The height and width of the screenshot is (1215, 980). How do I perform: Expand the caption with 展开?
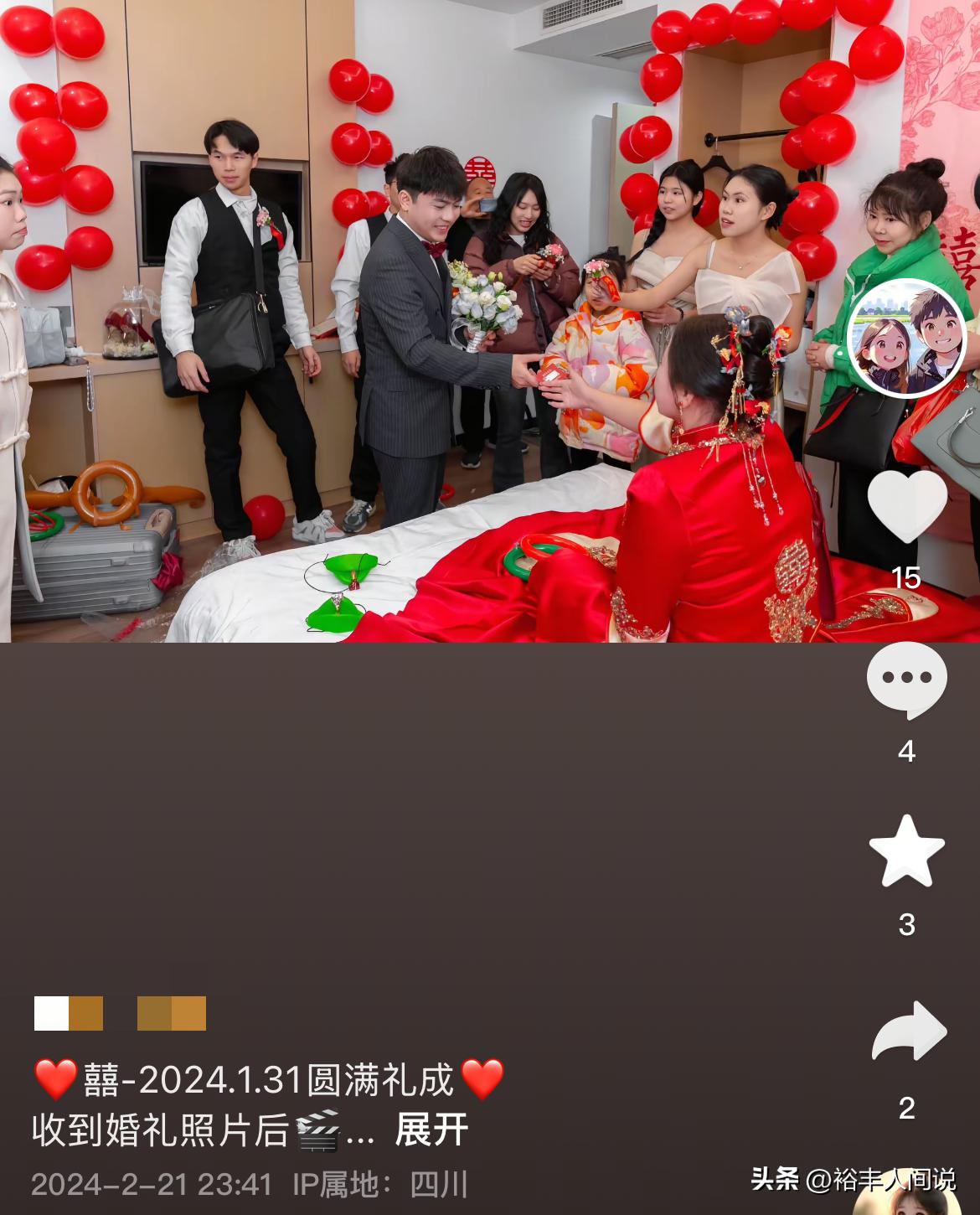[x=431, y=1130]
